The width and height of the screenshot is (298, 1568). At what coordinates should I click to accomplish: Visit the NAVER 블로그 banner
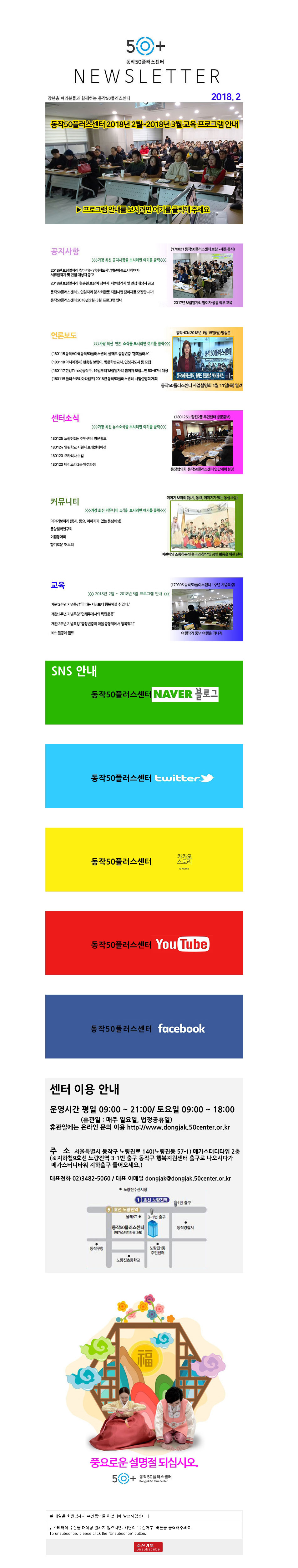(x=144, y=693)
